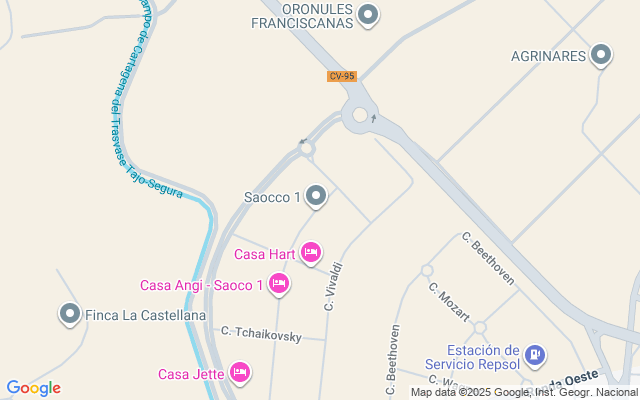Screen dimensions: 640x400
Task: Open the Finca La Castellana marker
Action: (70, 315)
